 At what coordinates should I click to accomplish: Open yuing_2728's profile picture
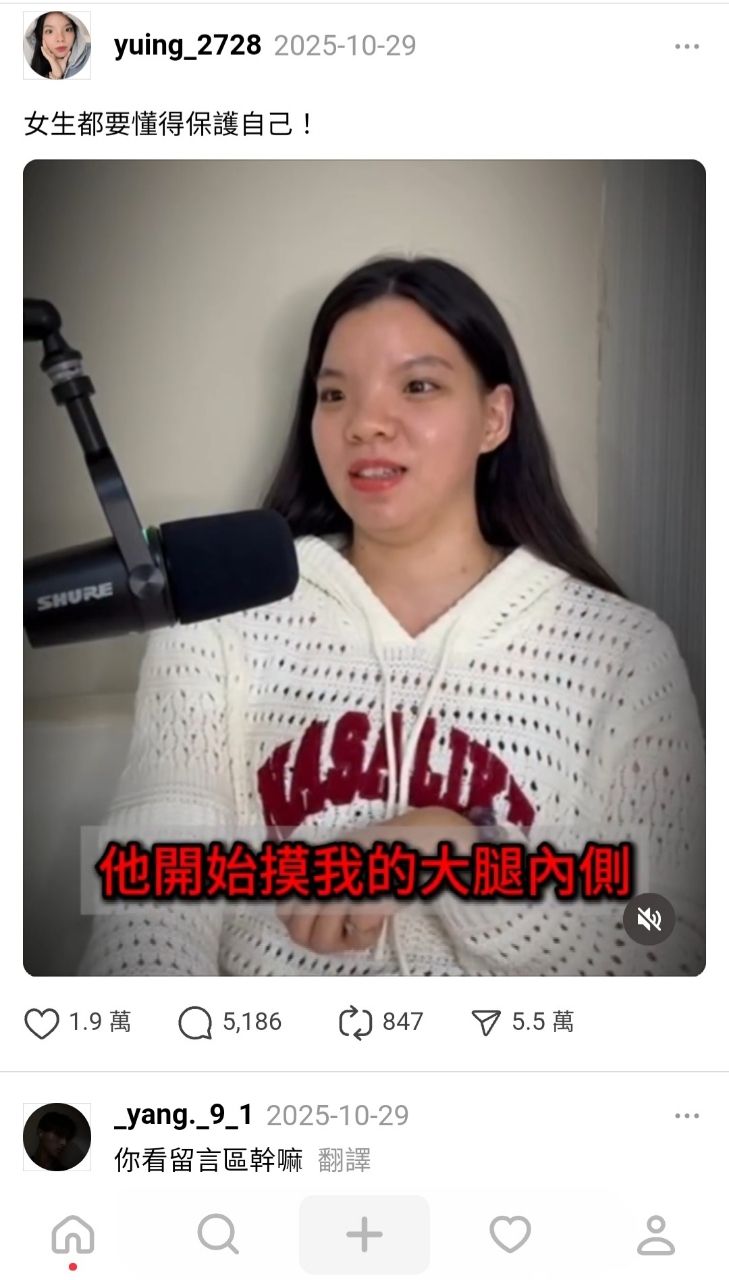(x=57, y=46)
